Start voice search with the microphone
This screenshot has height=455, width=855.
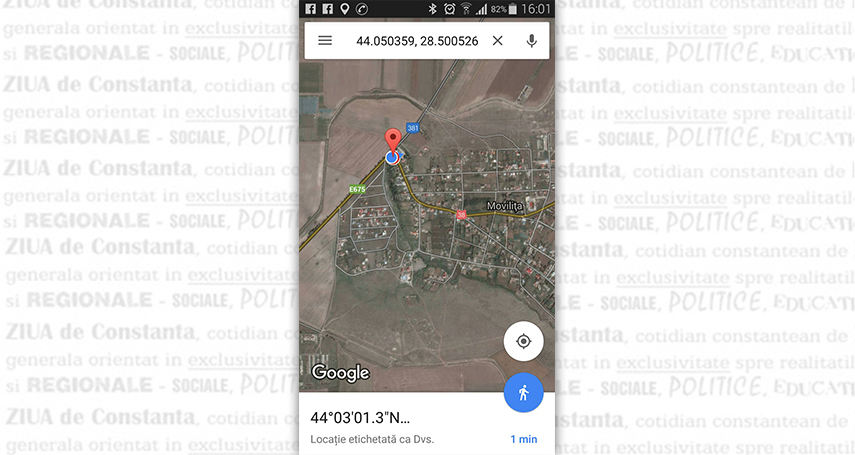[531, 41]
